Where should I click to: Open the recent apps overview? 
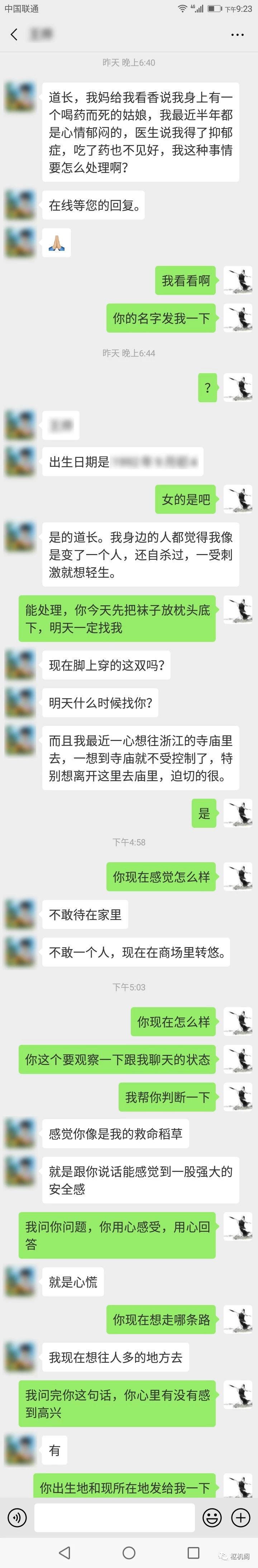(193, 1552)
